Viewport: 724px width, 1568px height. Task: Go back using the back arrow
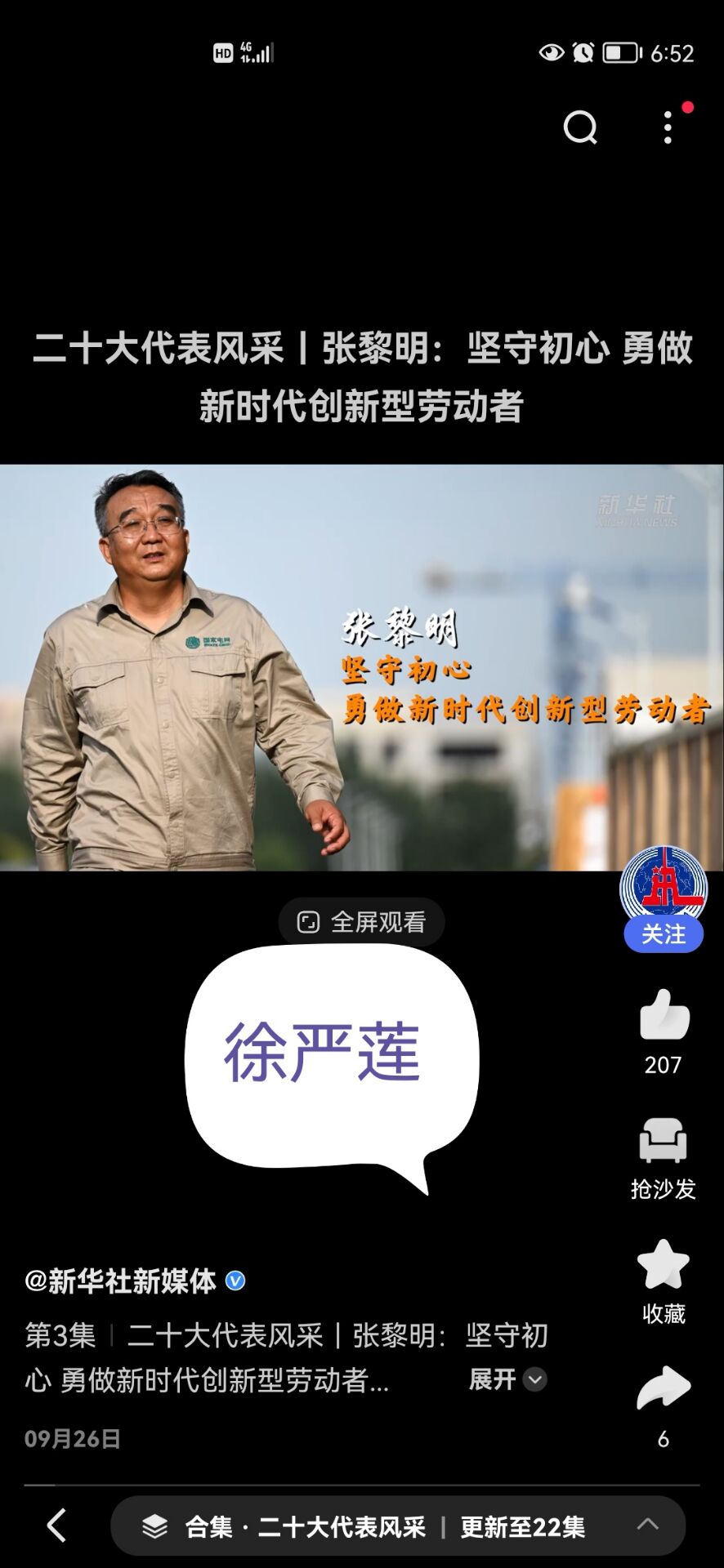tap(56, 1526)
